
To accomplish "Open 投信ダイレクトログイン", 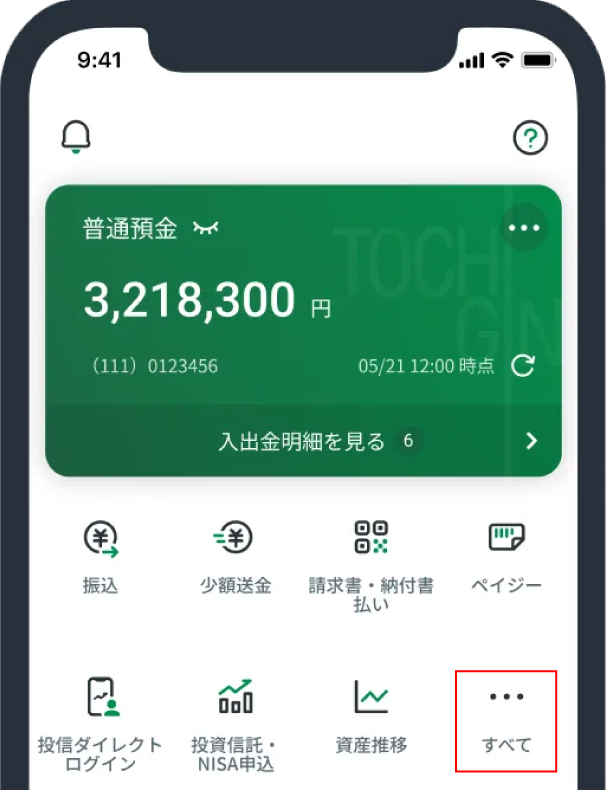I will click(x=100, y=720).
